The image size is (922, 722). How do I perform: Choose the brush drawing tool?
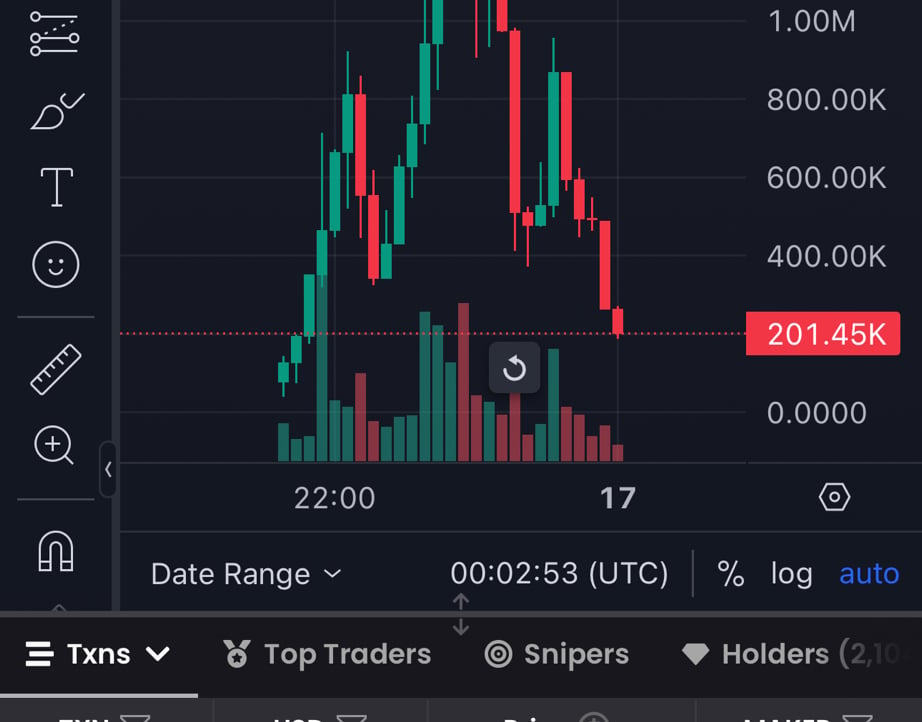[x=57, y=111]
